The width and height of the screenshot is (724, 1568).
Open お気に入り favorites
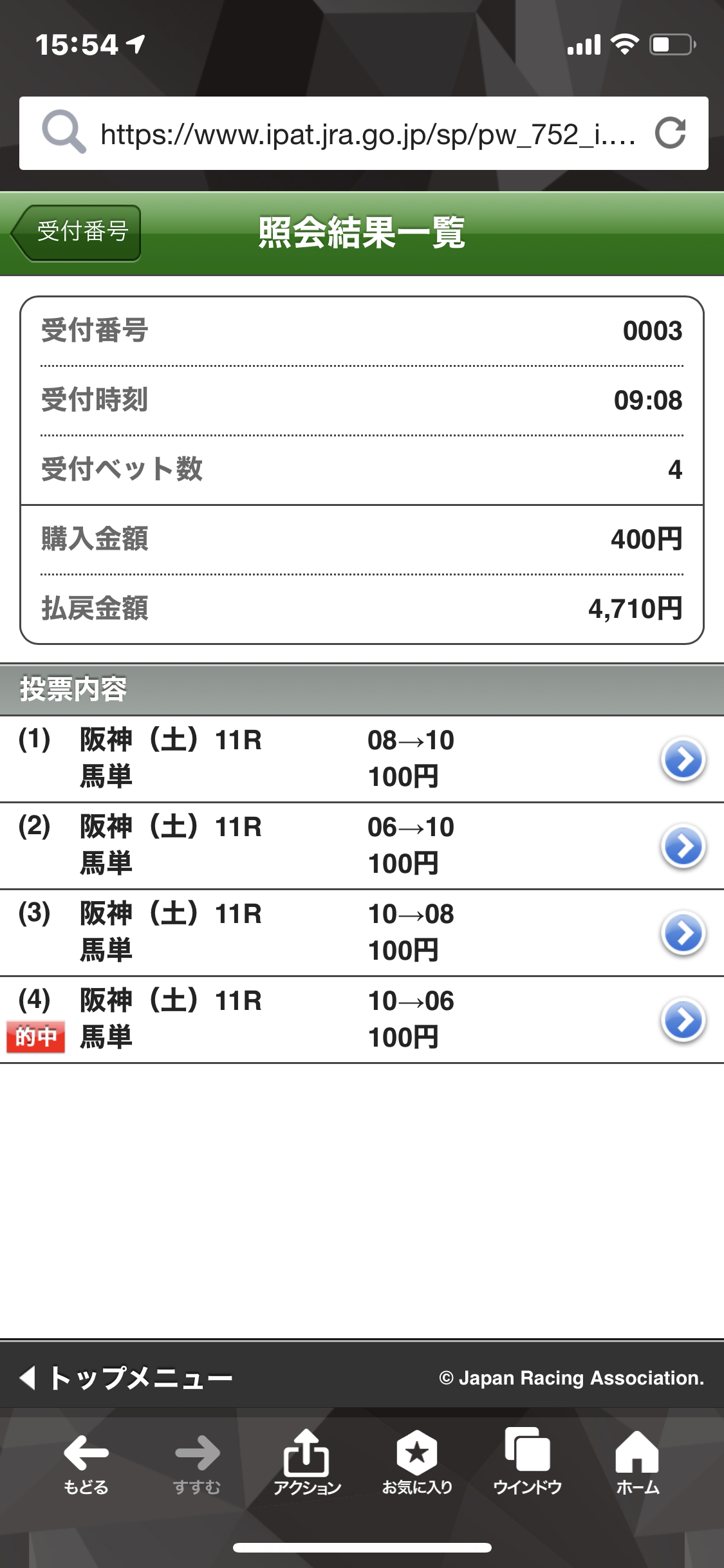[x=417, y=1462]
